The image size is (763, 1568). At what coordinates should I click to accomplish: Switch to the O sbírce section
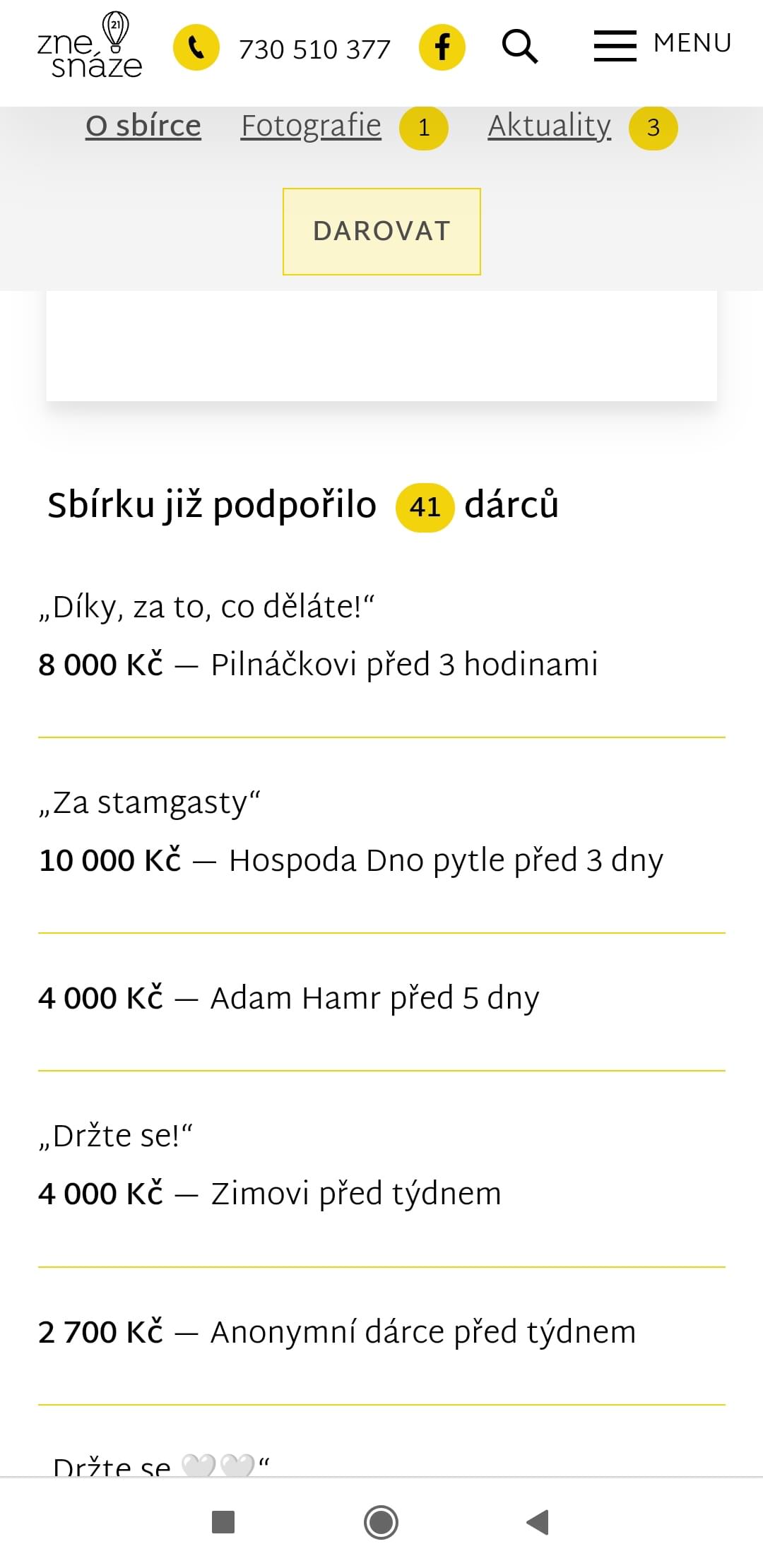(143, 126)
